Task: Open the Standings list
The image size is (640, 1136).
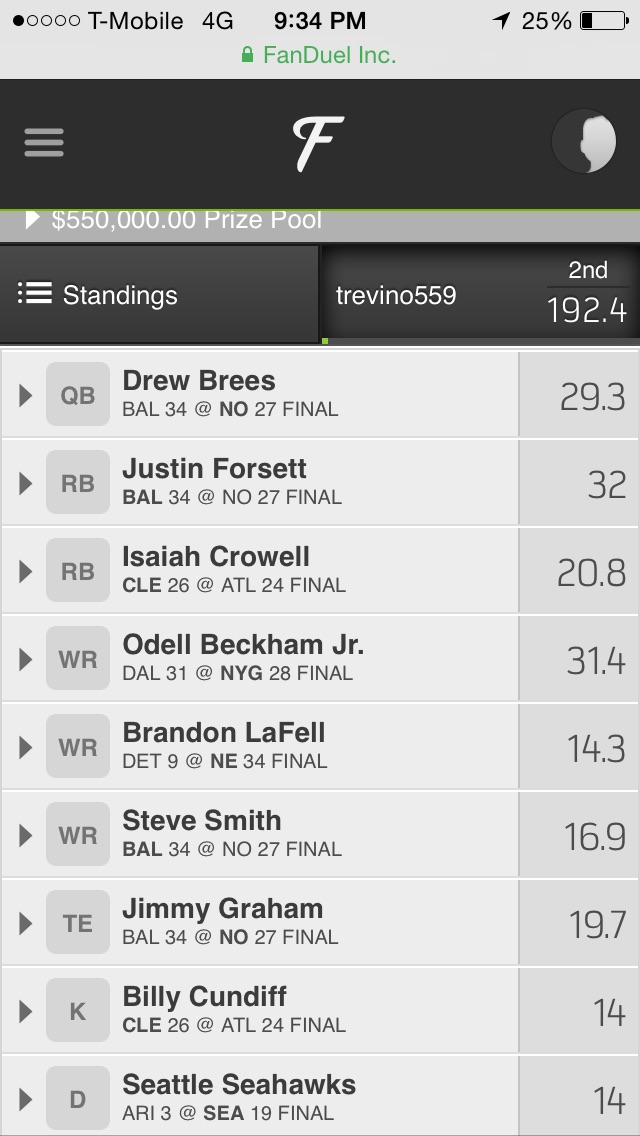Action: point(159,294)
